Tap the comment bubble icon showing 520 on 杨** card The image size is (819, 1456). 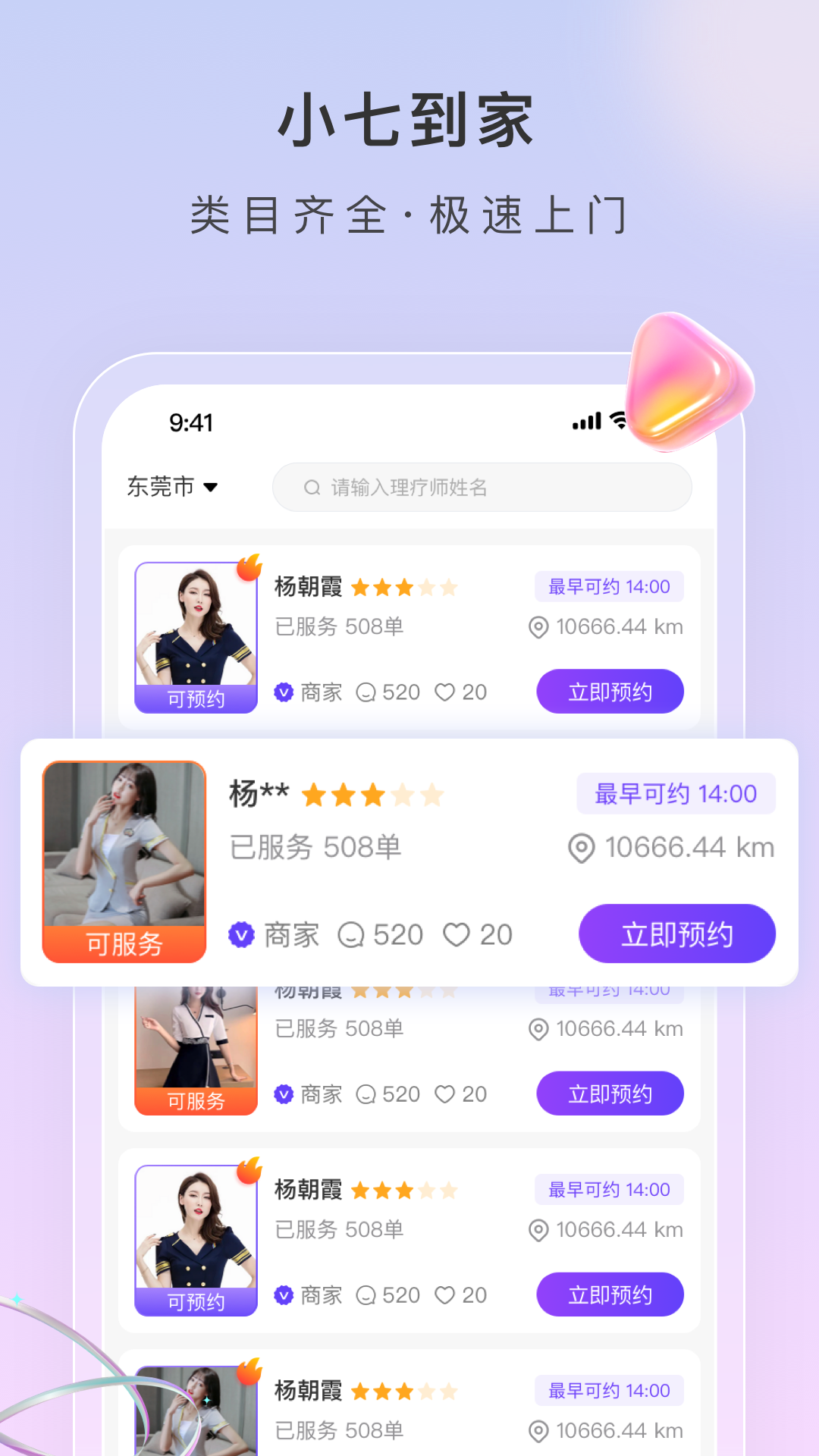[x=355, y=934]
